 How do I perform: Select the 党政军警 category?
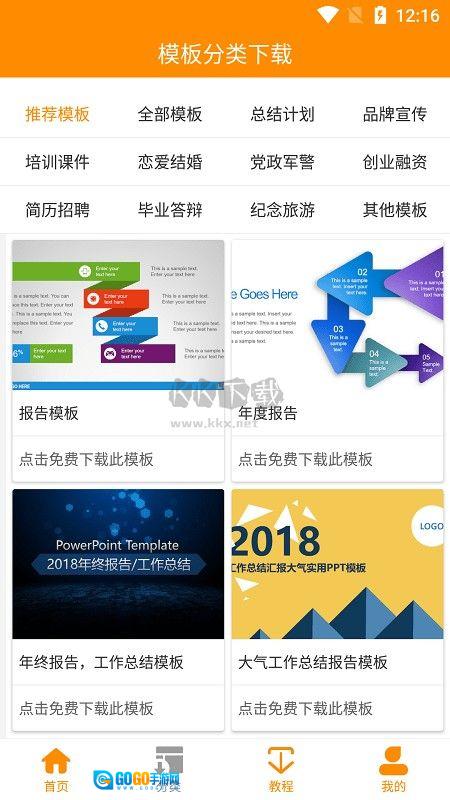[282, 162]
